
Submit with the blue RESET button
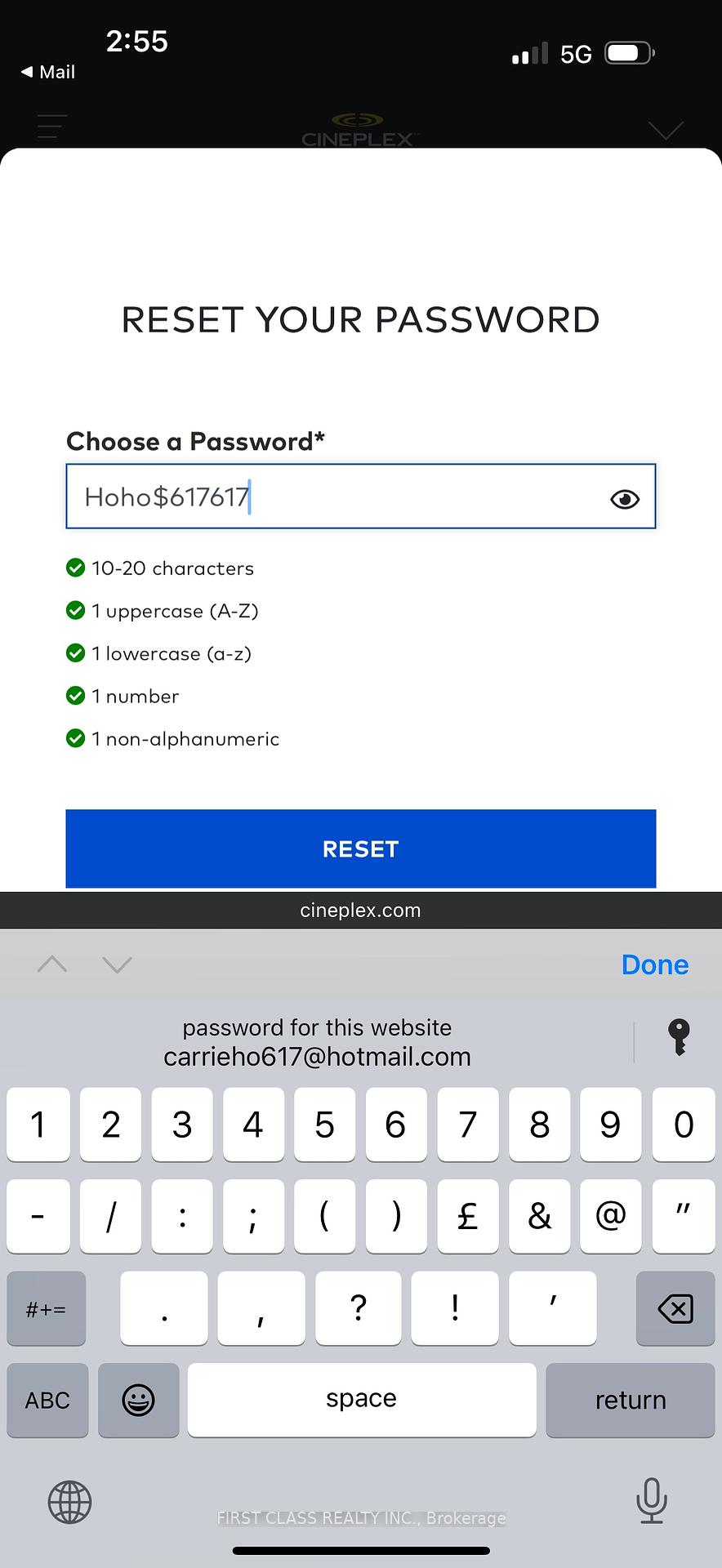361,849
